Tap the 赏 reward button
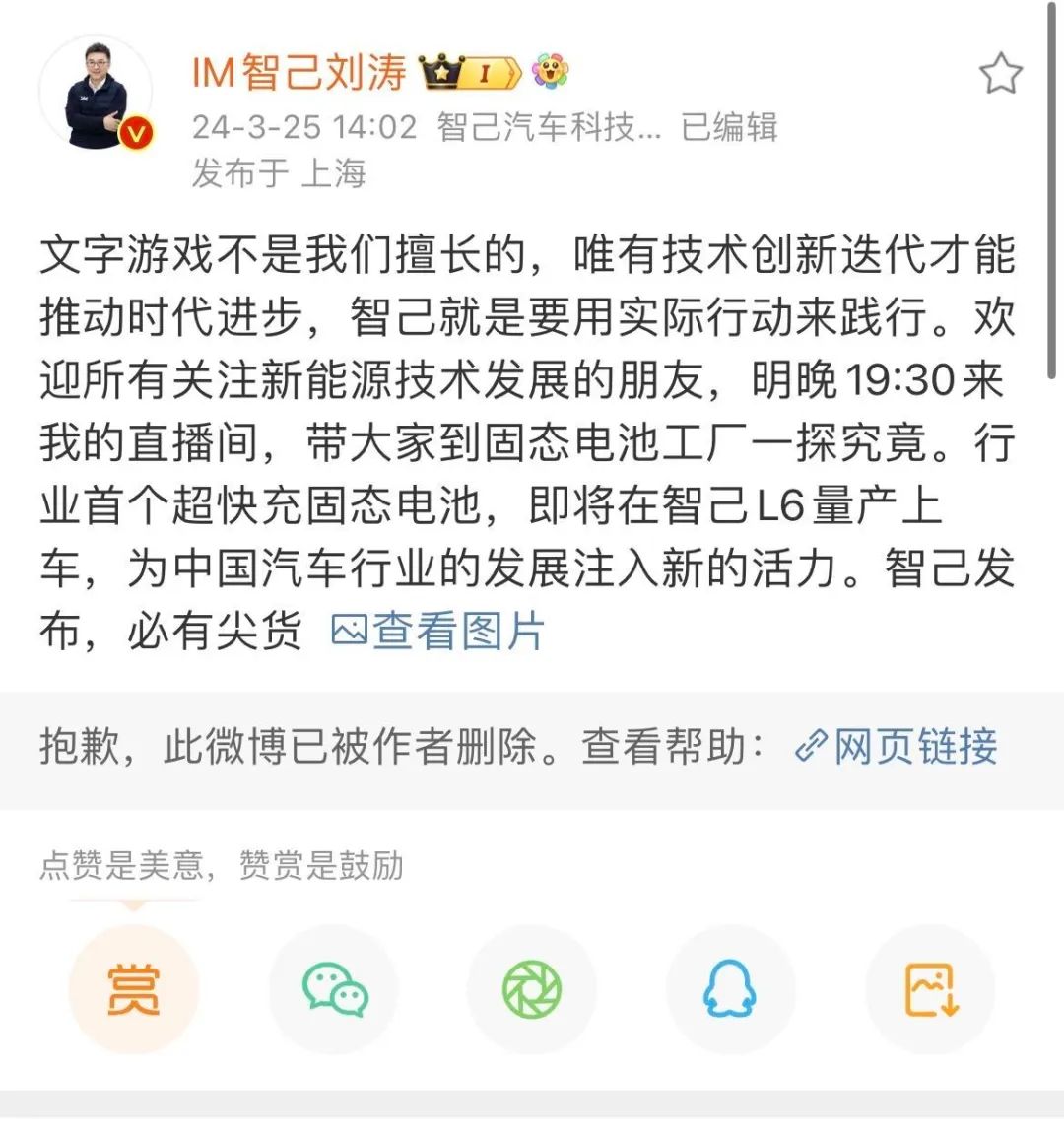 click(134, 989)
